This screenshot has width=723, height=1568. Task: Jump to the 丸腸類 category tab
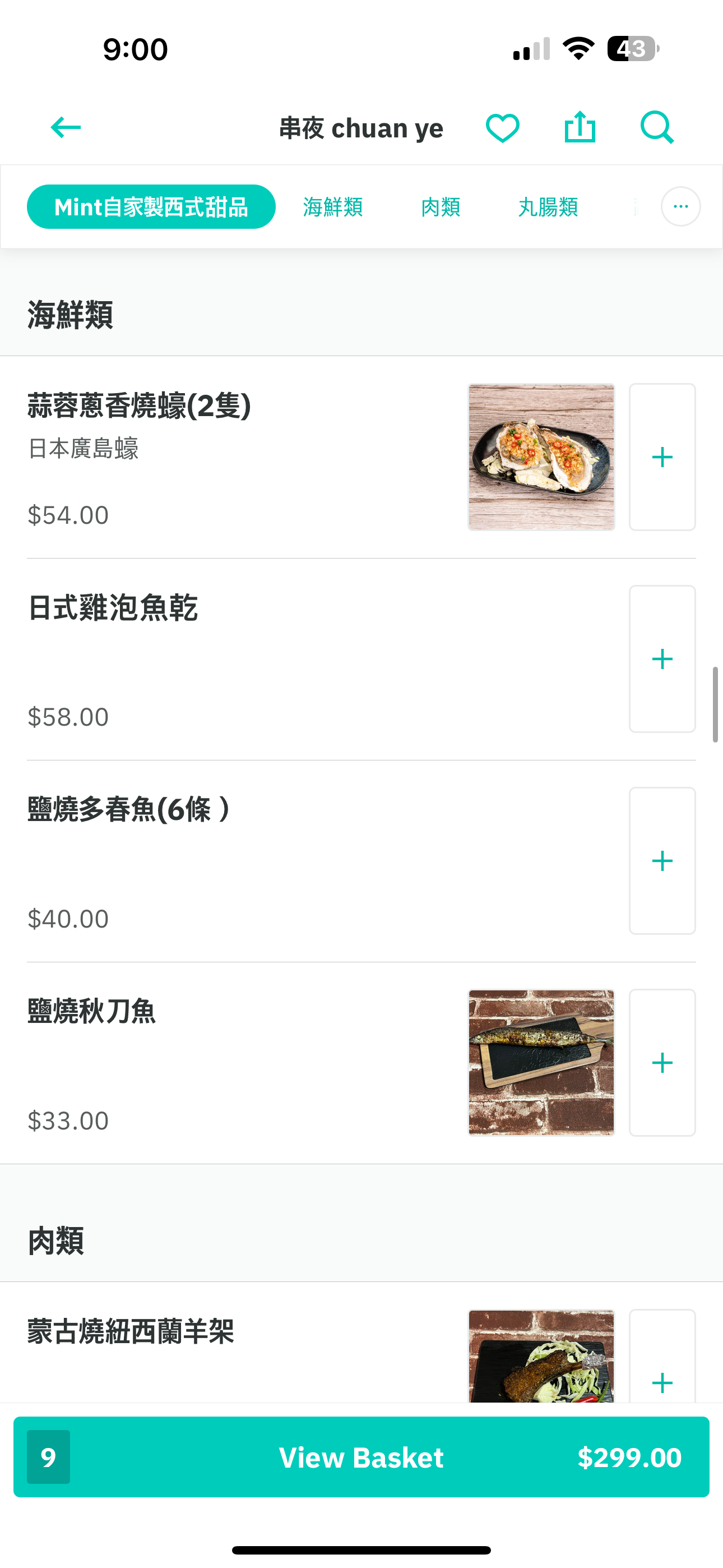(x=548, y=207)
